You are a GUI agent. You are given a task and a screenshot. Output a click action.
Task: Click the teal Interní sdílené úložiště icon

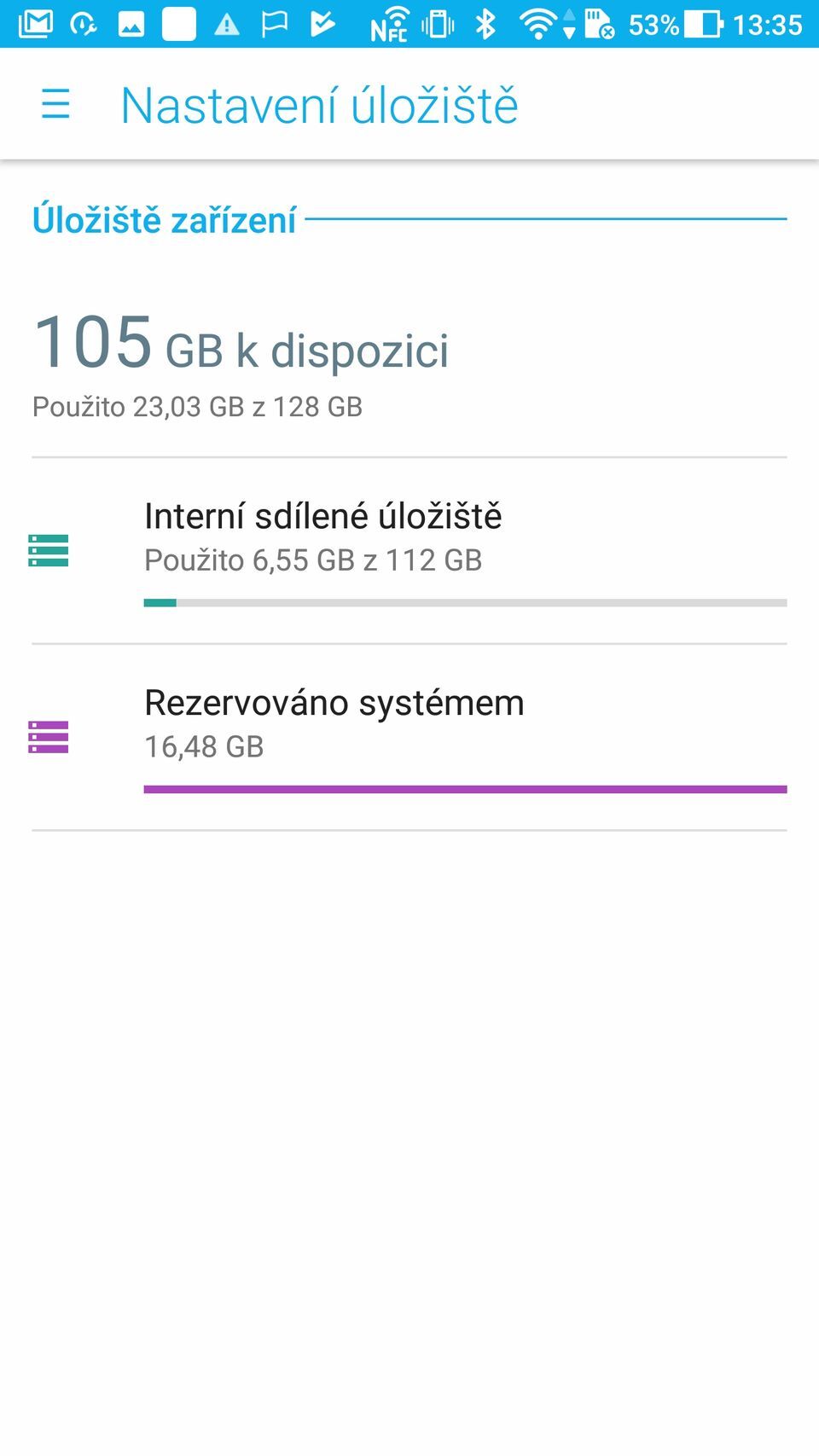(x=49, y=553)
